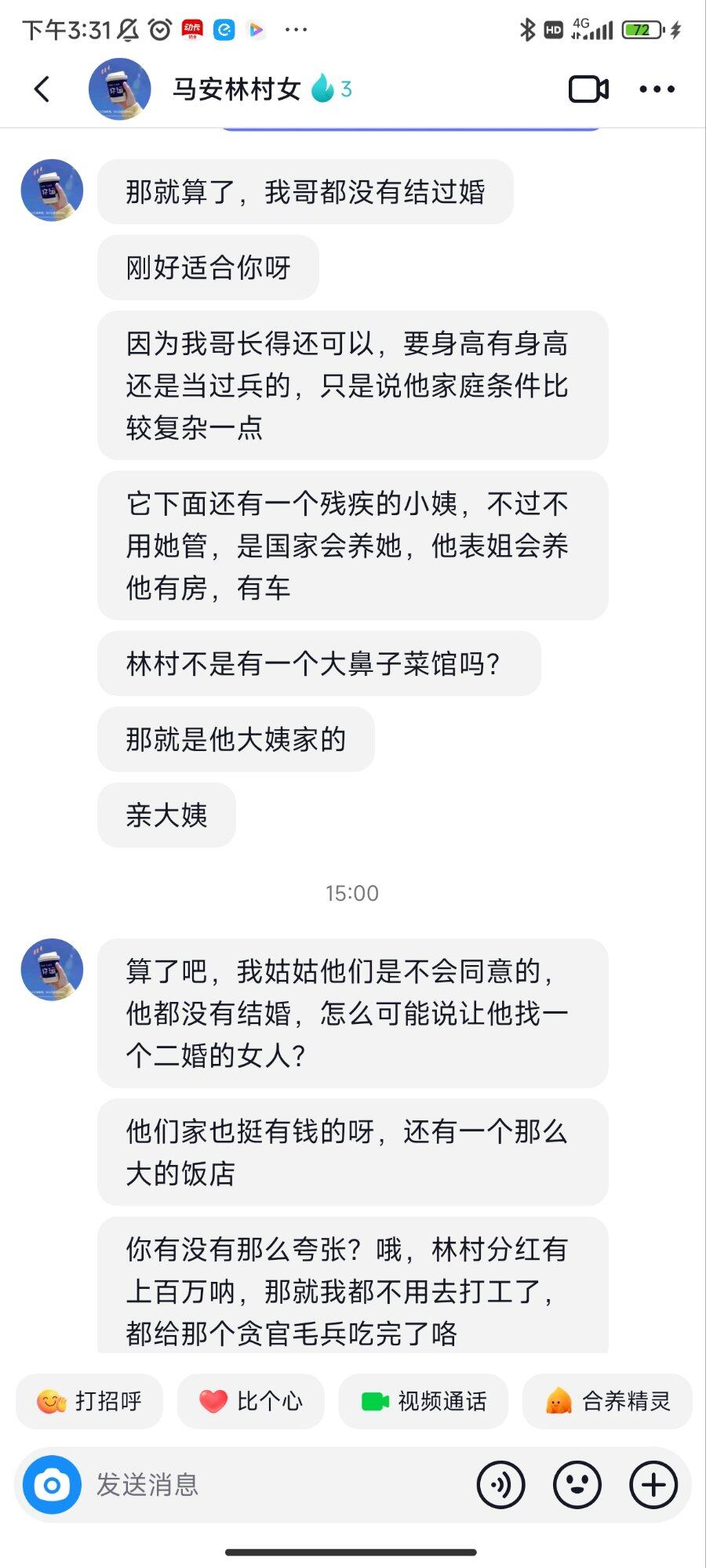Open the plus attachment menu
Viewport: 706px width, 1568px height.
pos(654,1485)
